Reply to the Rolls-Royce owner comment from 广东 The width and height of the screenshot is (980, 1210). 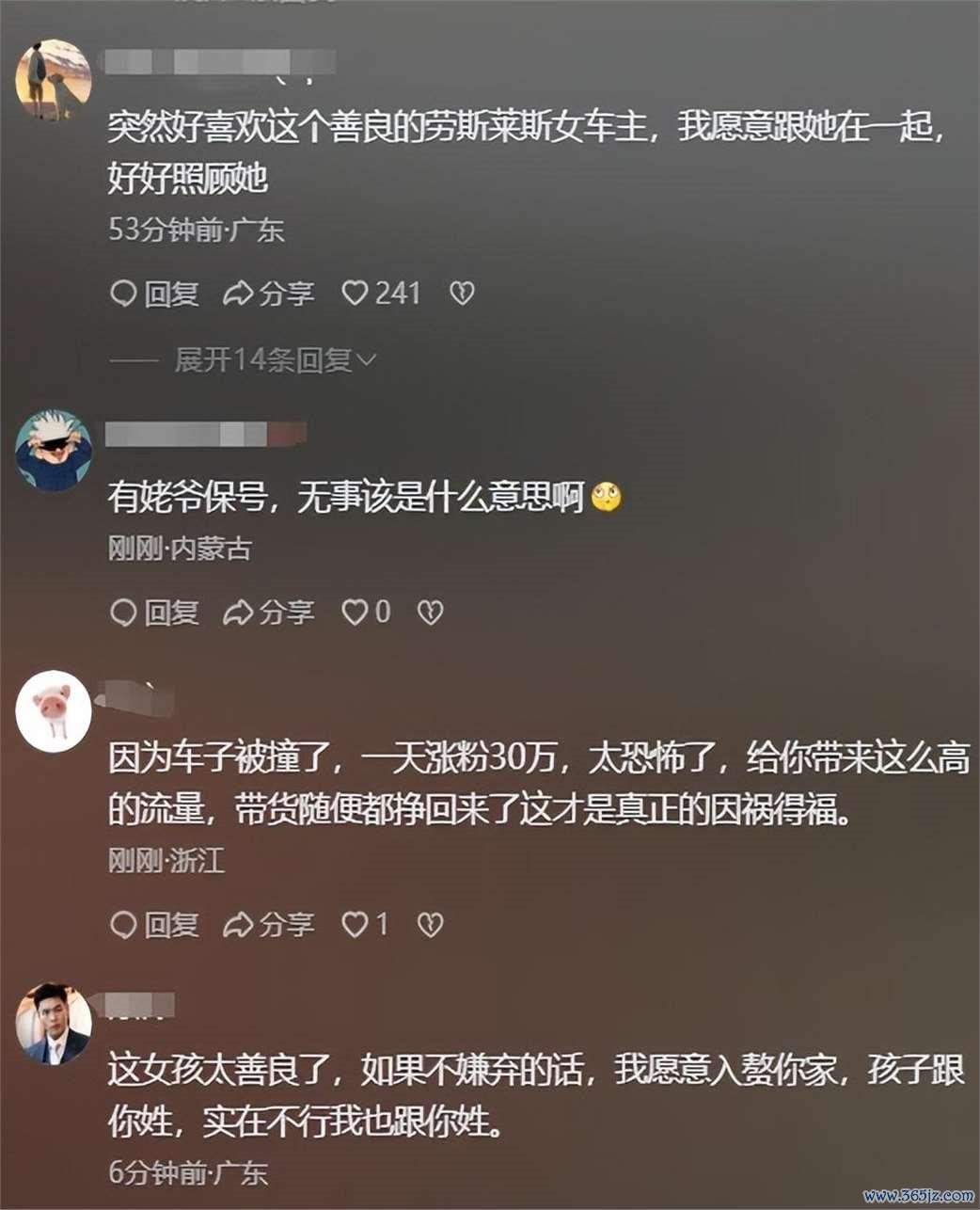click(155, 294)
